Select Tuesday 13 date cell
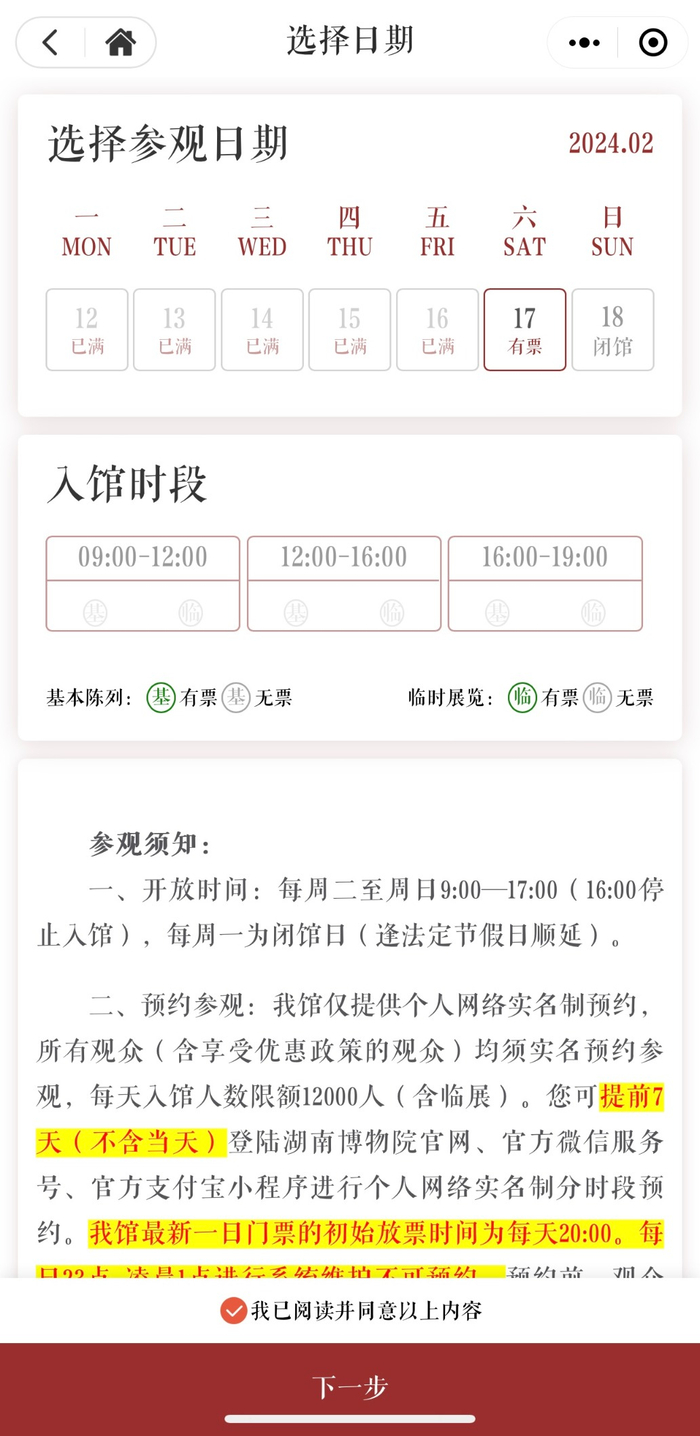700x1436 pixels. point(174,330)
